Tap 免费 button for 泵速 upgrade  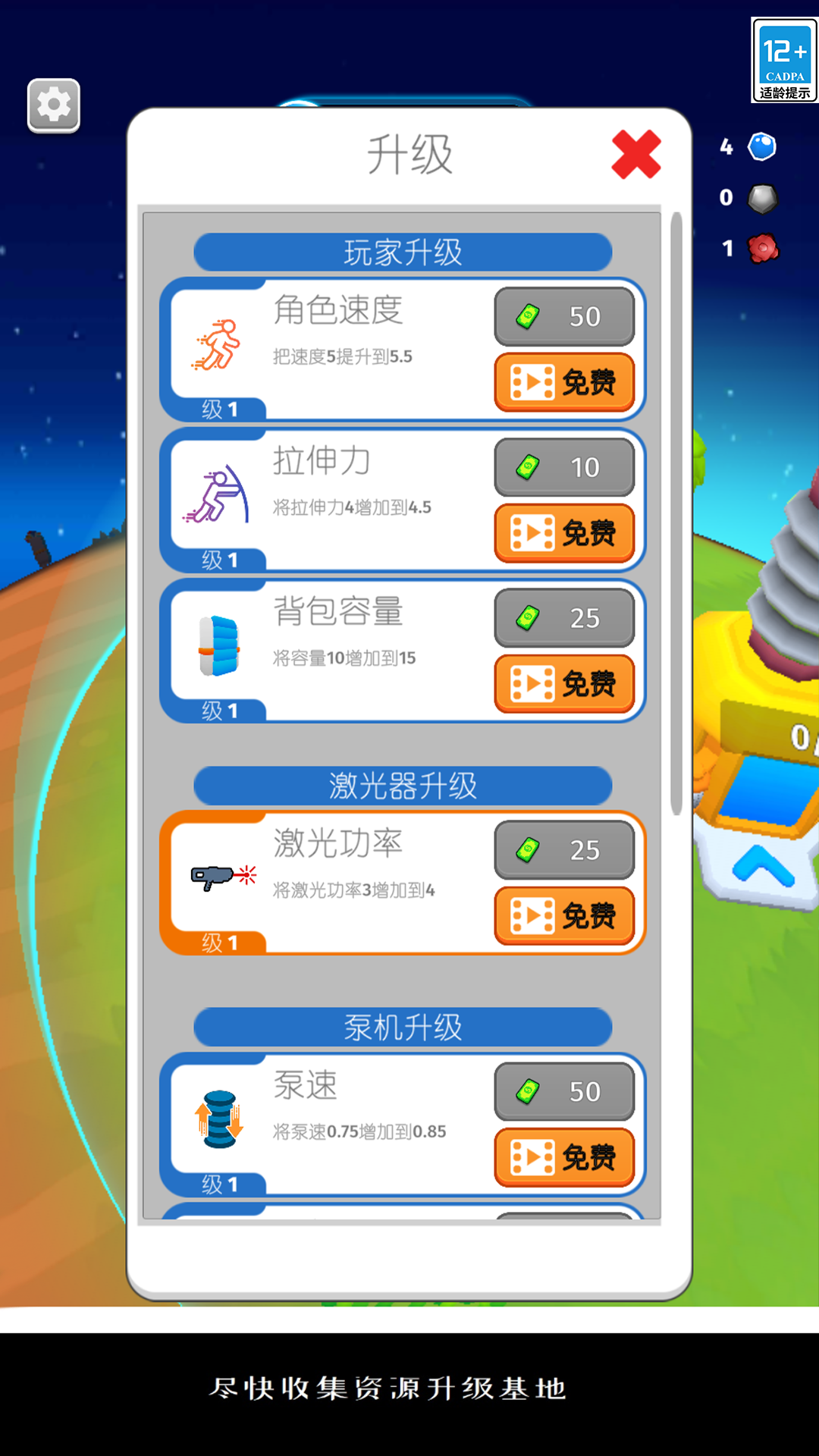click(x=564, y=1157)
